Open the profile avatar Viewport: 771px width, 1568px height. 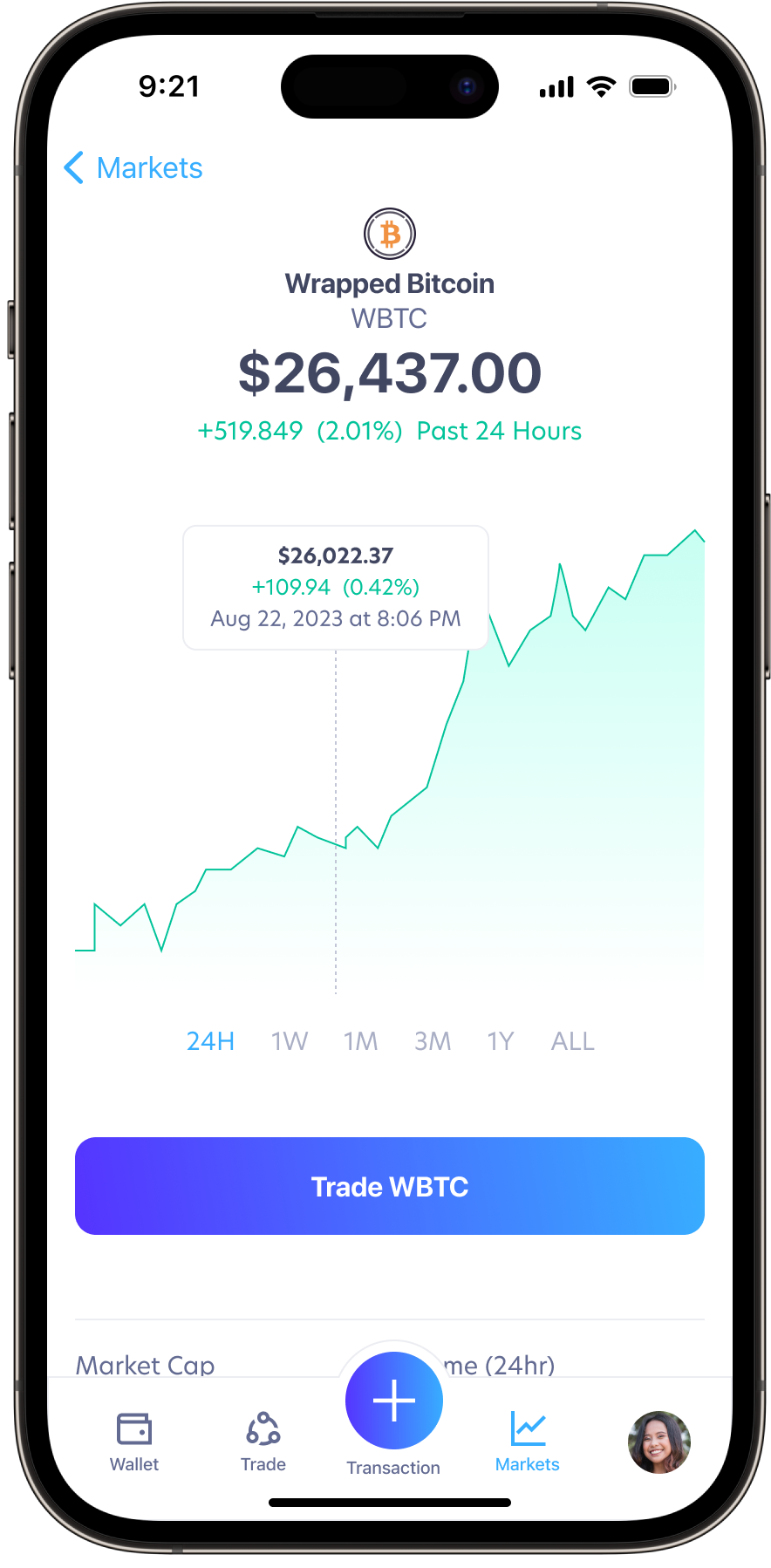pyautogui.click(x=658, y=1442)
